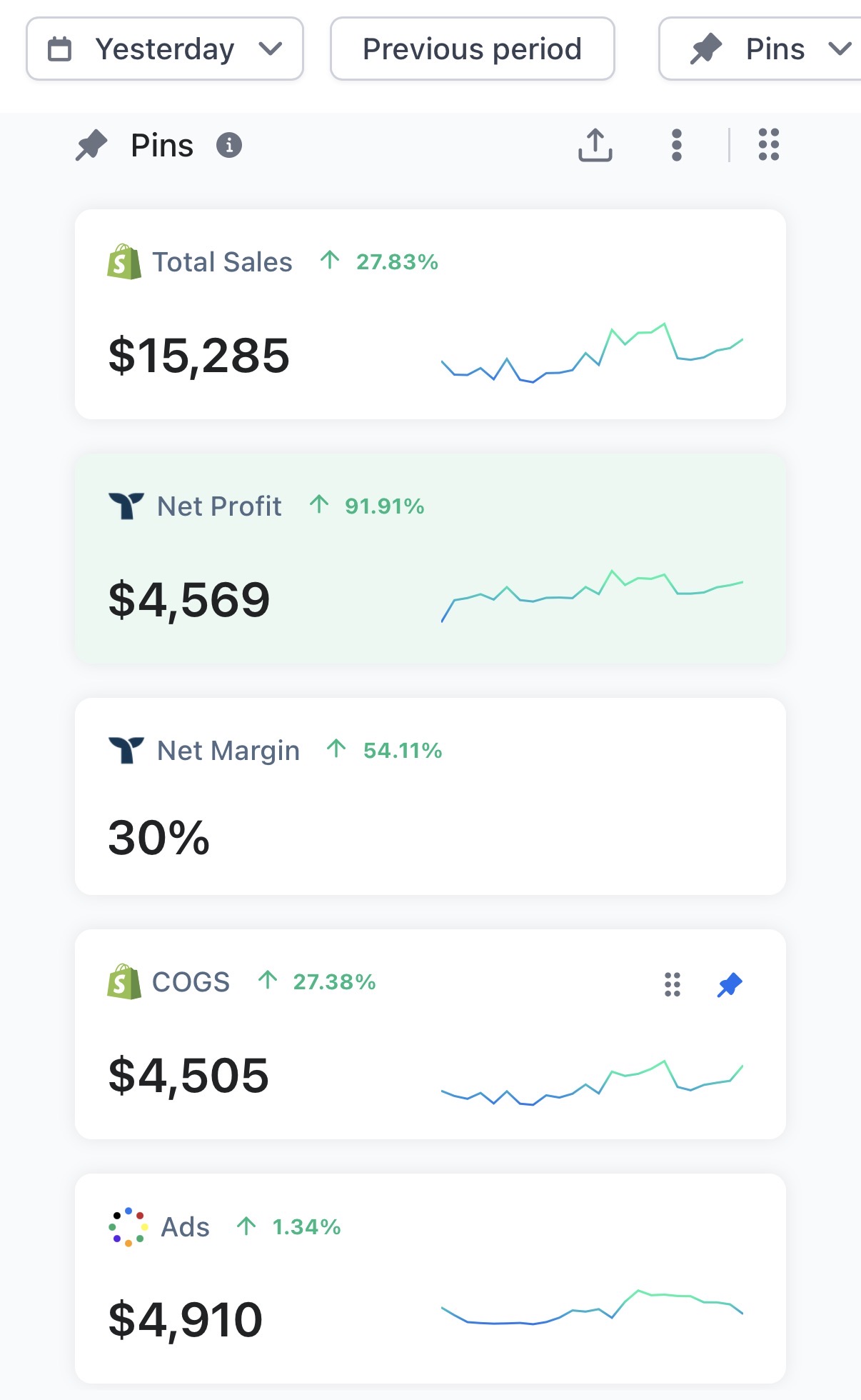This screenshot has width=861, height=1400.
Task: Select the Net Margin card
Action: [x=430, y=796]
